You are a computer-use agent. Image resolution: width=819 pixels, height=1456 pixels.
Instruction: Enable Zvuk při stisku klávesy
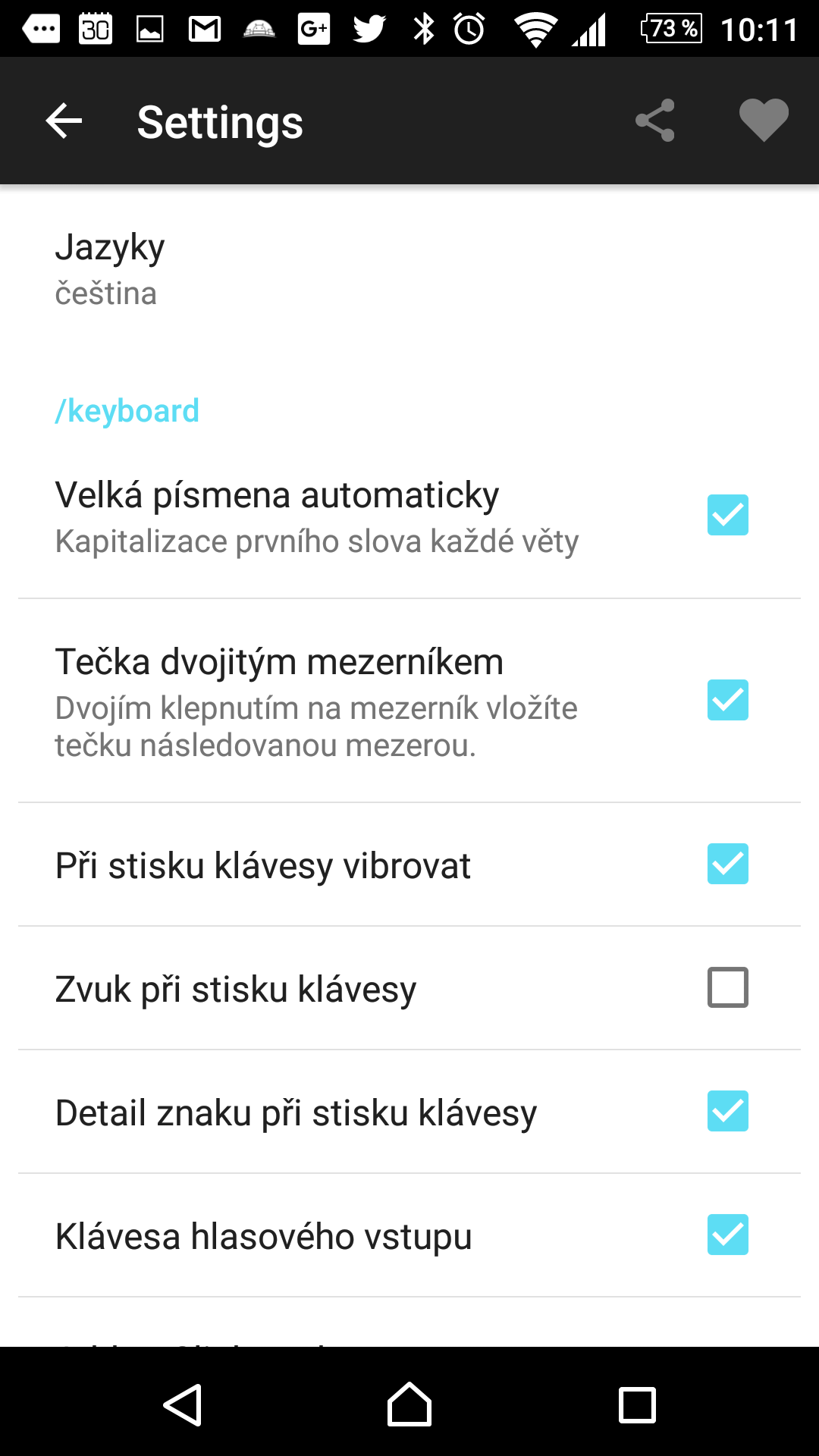[727, 987]
